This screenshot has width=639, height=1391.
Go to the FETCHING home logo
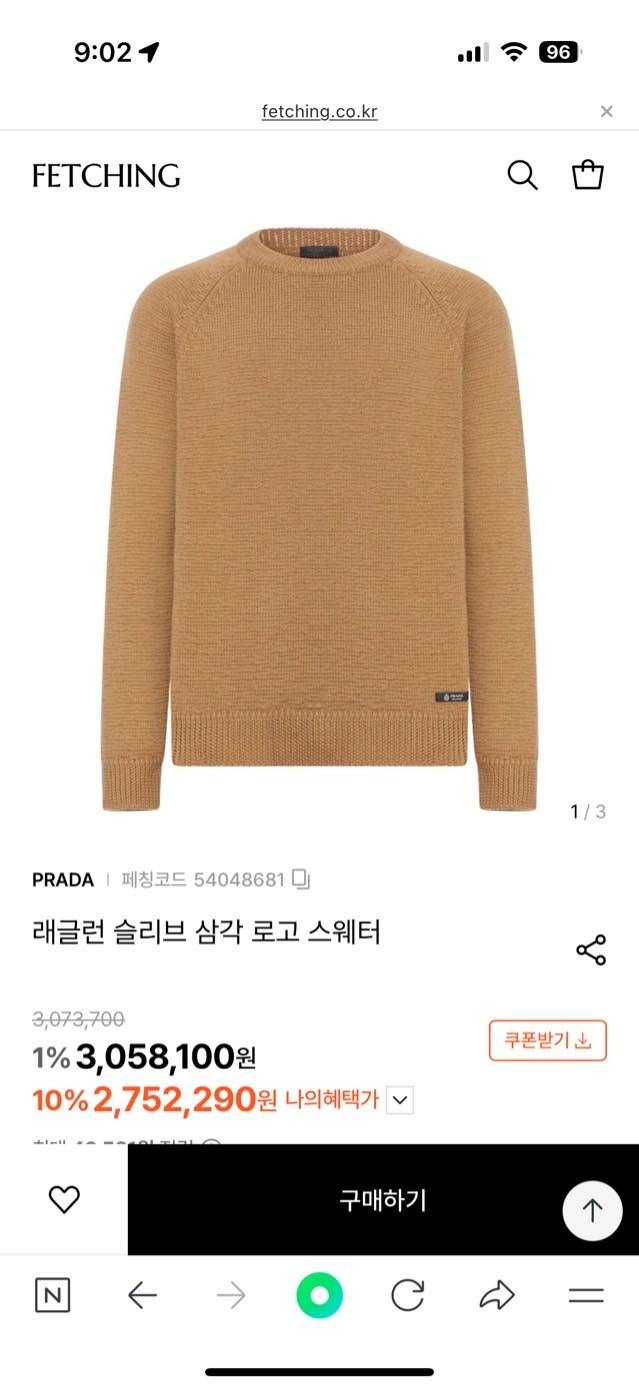[106, 176]
